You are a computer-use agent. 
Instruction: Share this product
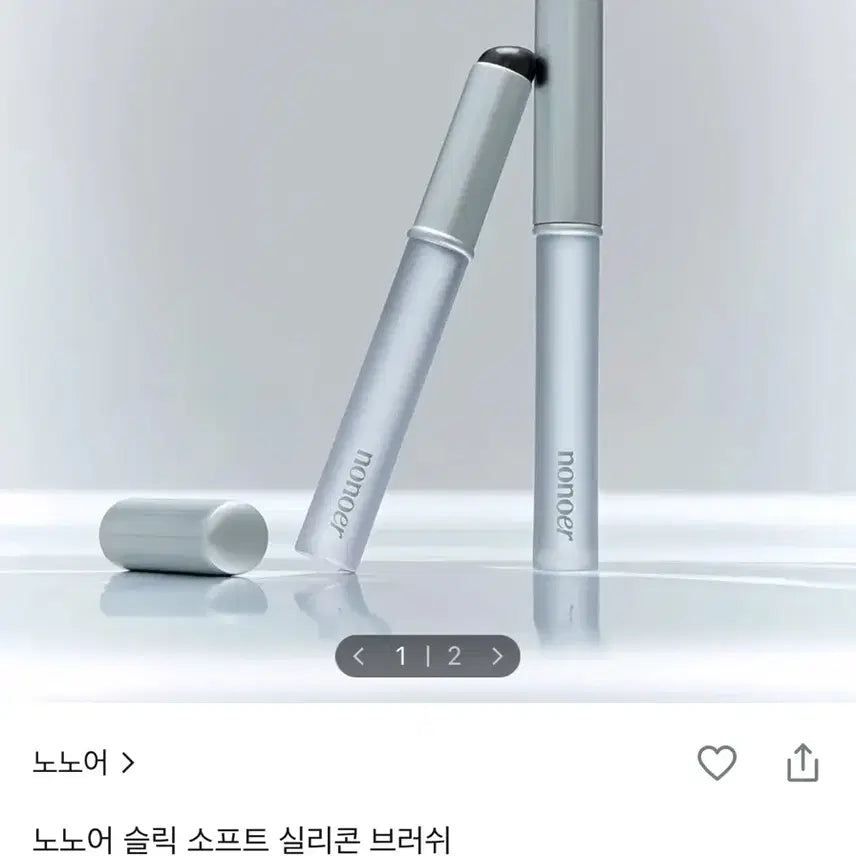click(x=802, y=763)
